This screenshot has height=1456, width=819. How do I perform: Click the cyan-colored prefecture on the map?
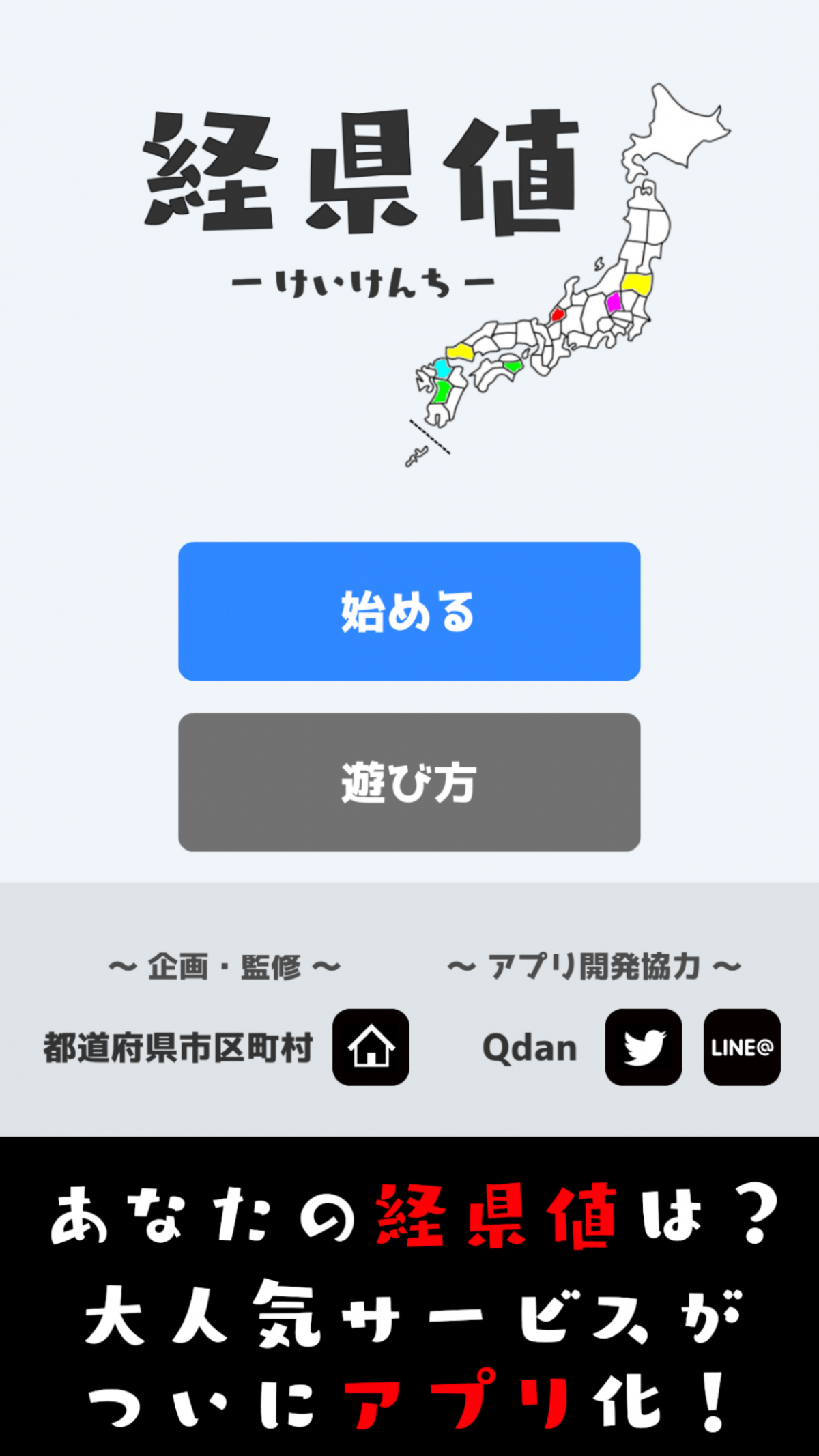pos(444,369)
